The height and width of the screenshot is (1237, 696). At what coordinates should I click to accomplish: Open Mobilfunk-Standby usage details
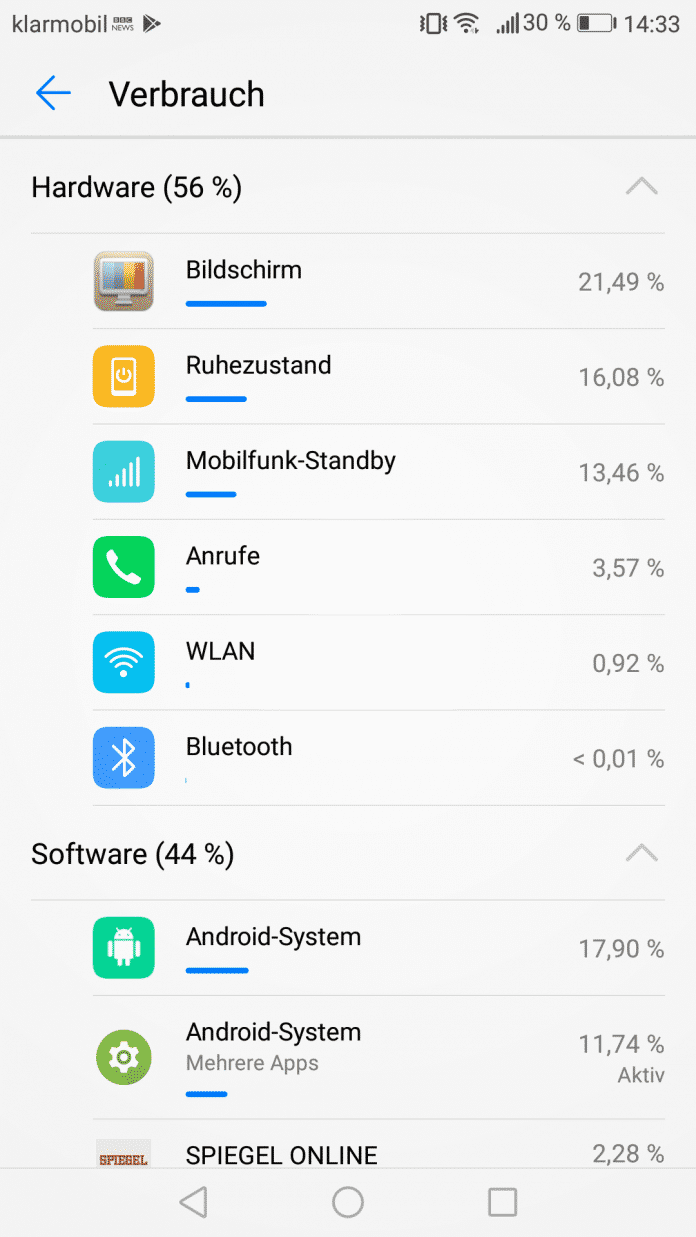click(x=378, y=472)
